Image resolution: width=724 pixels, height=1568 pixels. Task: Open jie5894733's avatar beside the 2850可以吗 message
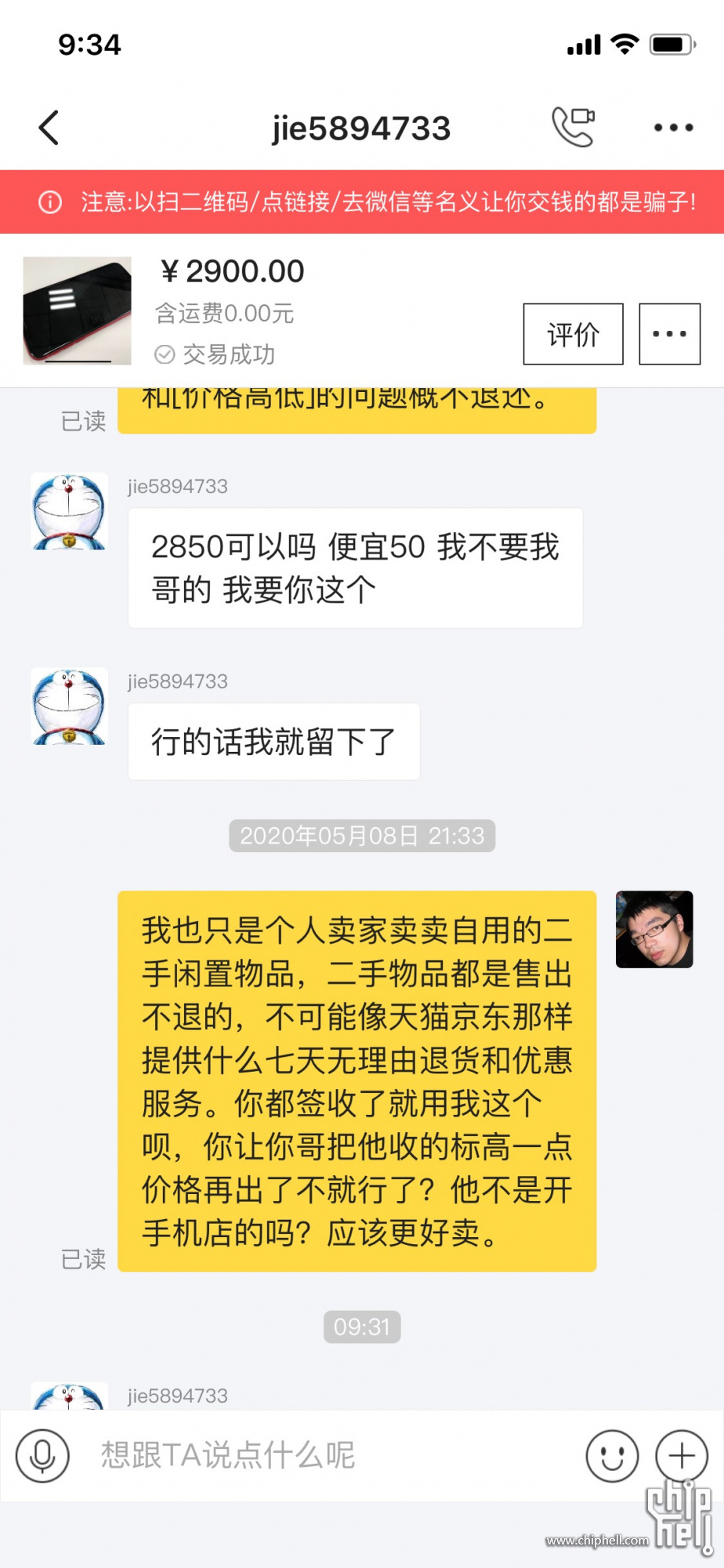(x=69, y=511)
